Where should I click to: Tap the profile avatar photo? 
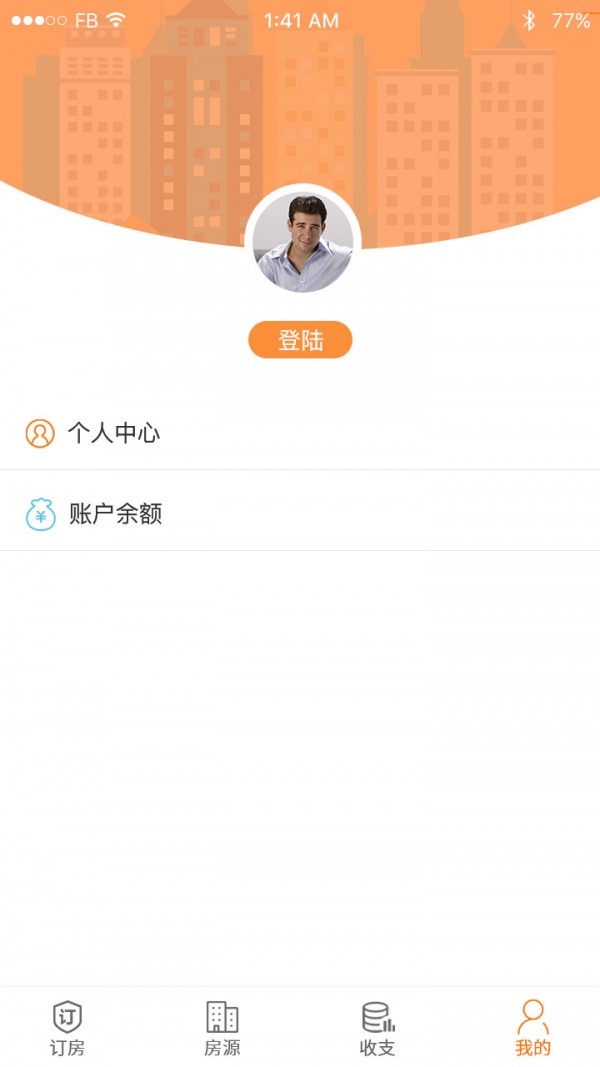point(302,242)
